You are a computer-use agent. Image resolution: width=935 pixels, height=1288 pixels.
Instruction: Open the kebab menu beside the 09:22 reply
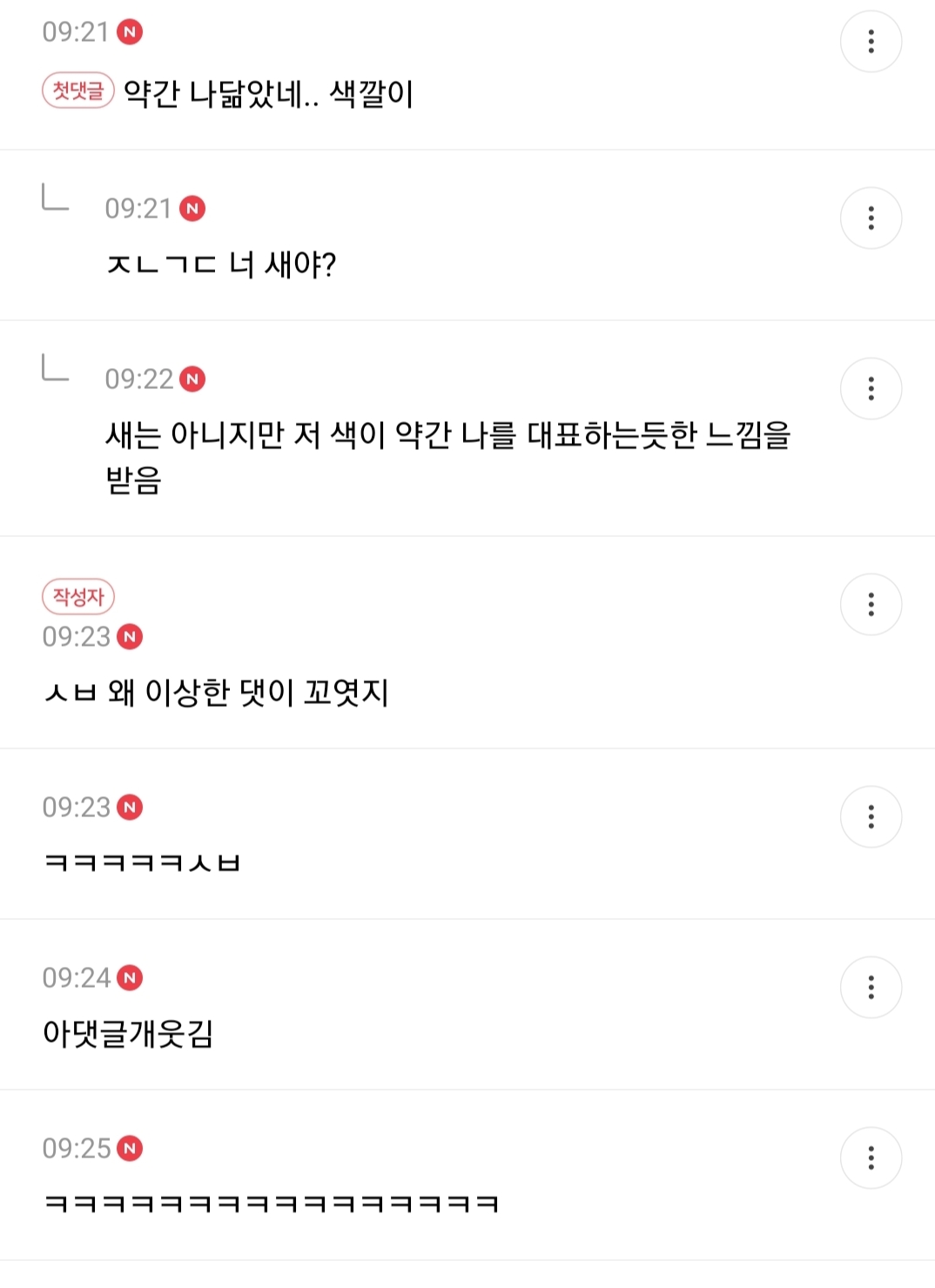[870, 388]
